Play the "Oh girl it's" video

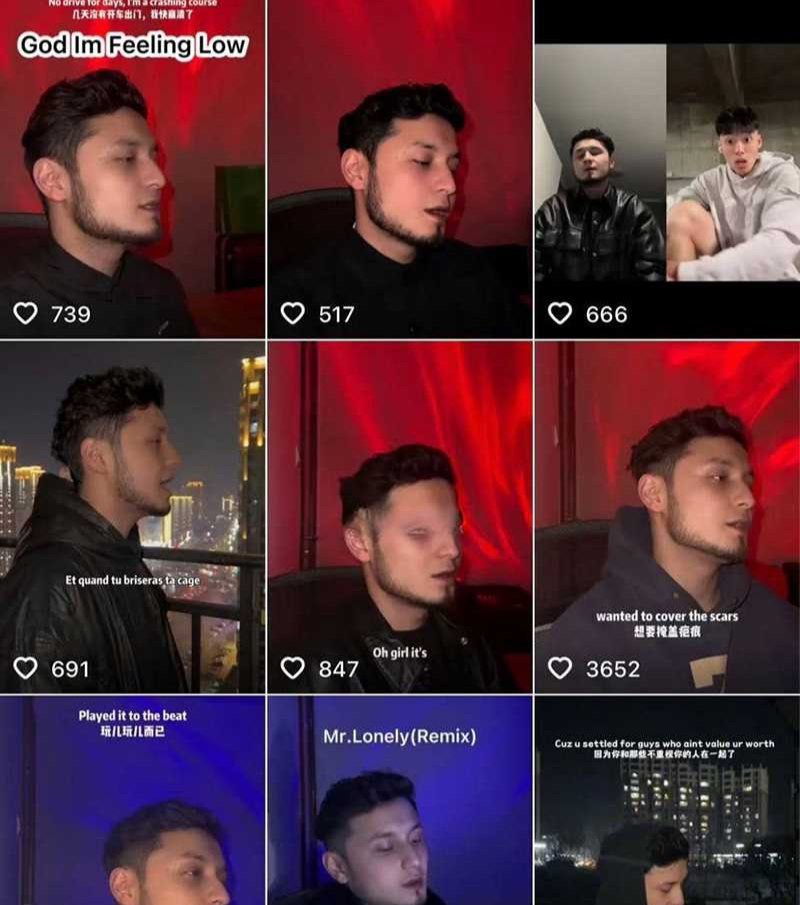pyautogui.click(x=399, y=518)
